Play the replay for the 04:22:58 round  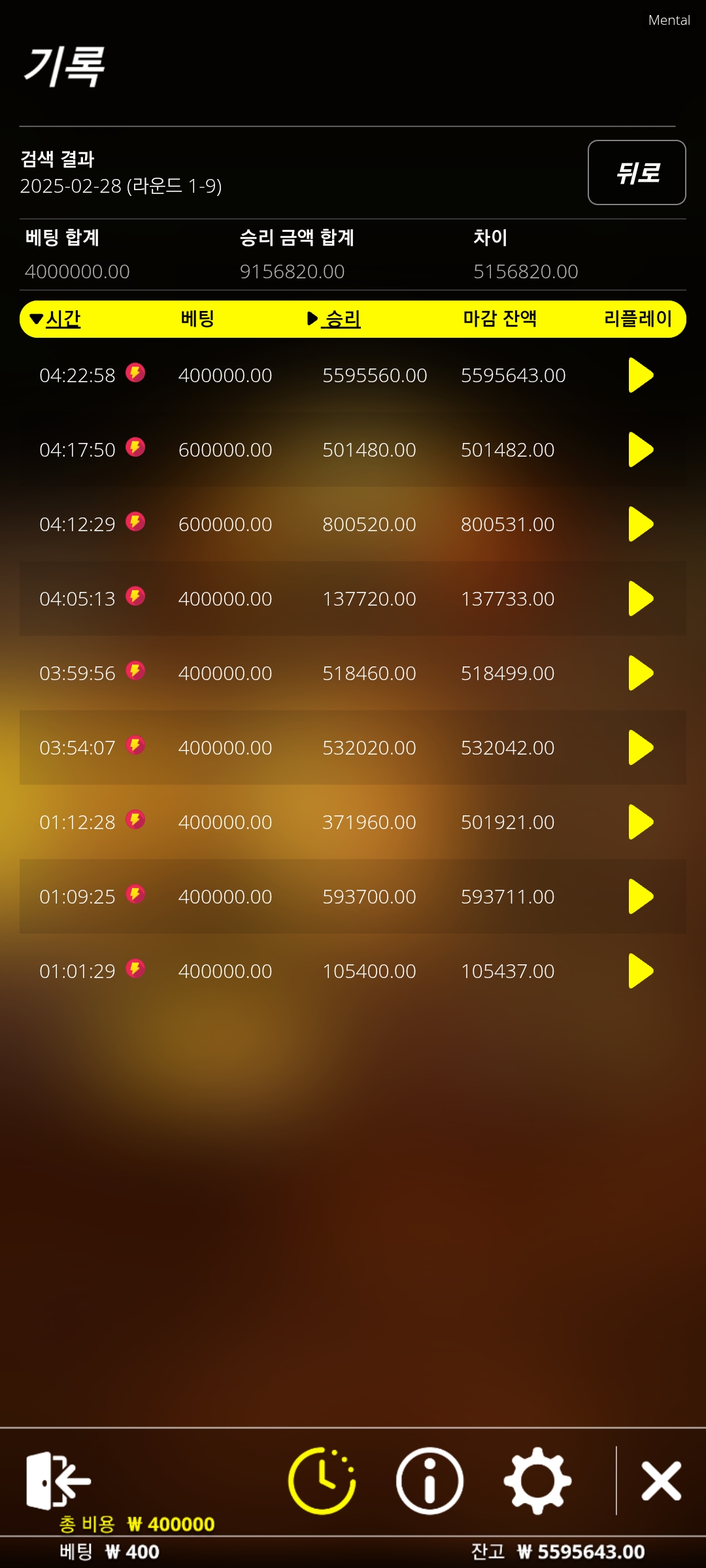pyautogui.click(x=641, y=375)
